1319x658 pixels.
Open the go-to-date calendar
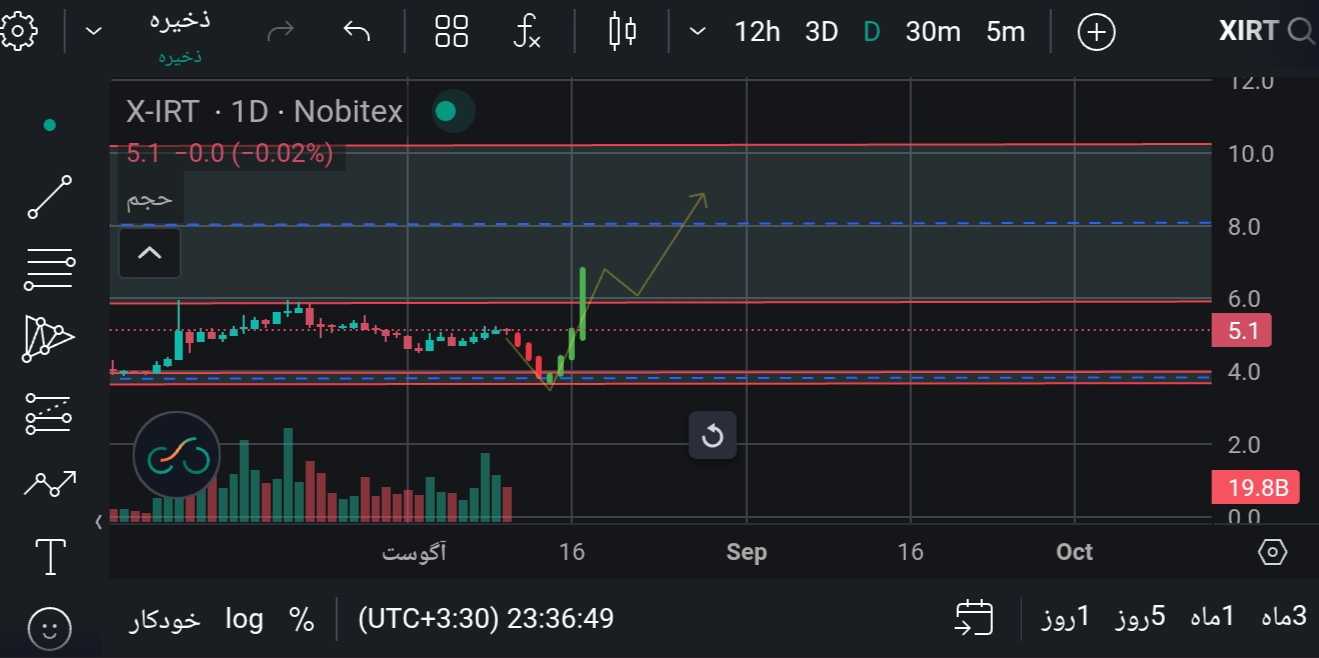973,617
